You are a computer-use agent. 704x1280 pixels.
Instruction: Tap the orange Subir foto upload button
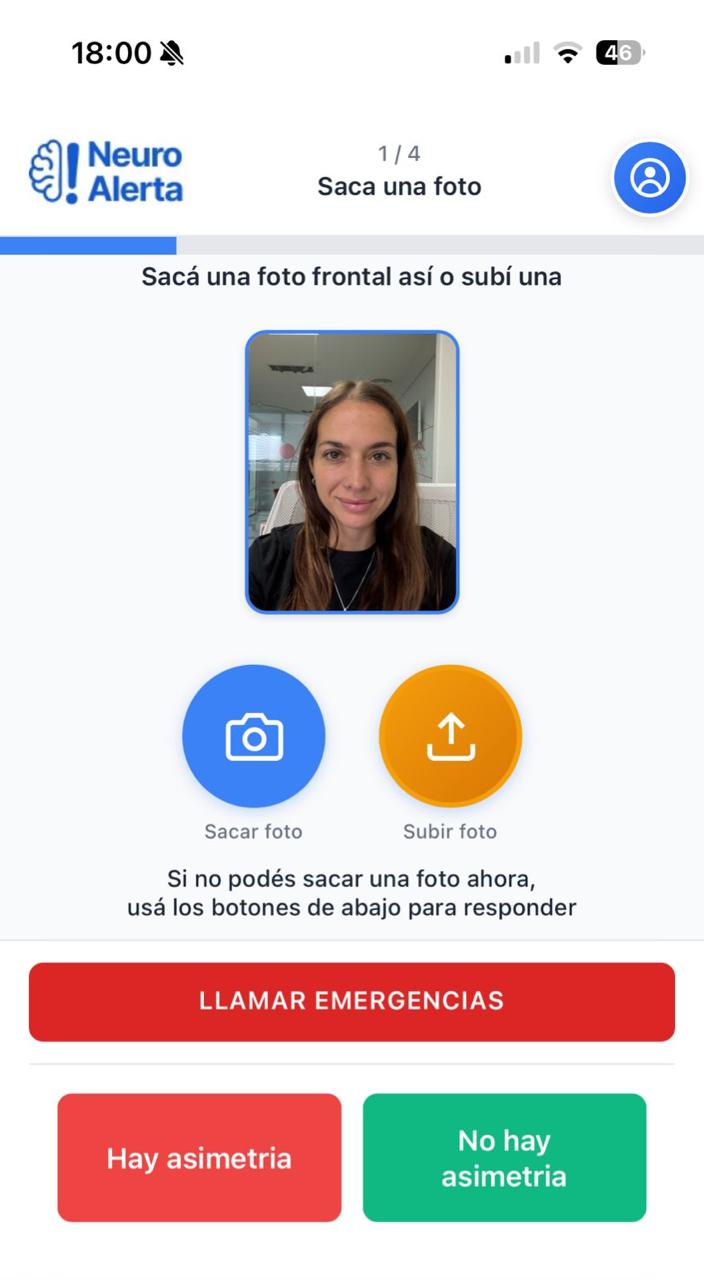click(450, 737)
